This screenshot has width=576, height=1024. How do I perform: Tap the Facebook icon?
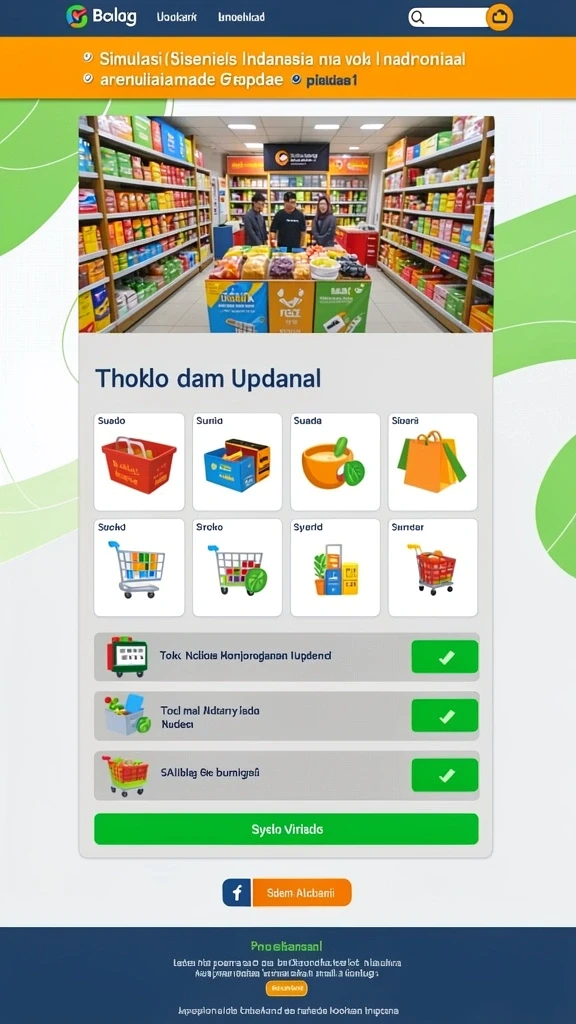click(x=236, y=892)
